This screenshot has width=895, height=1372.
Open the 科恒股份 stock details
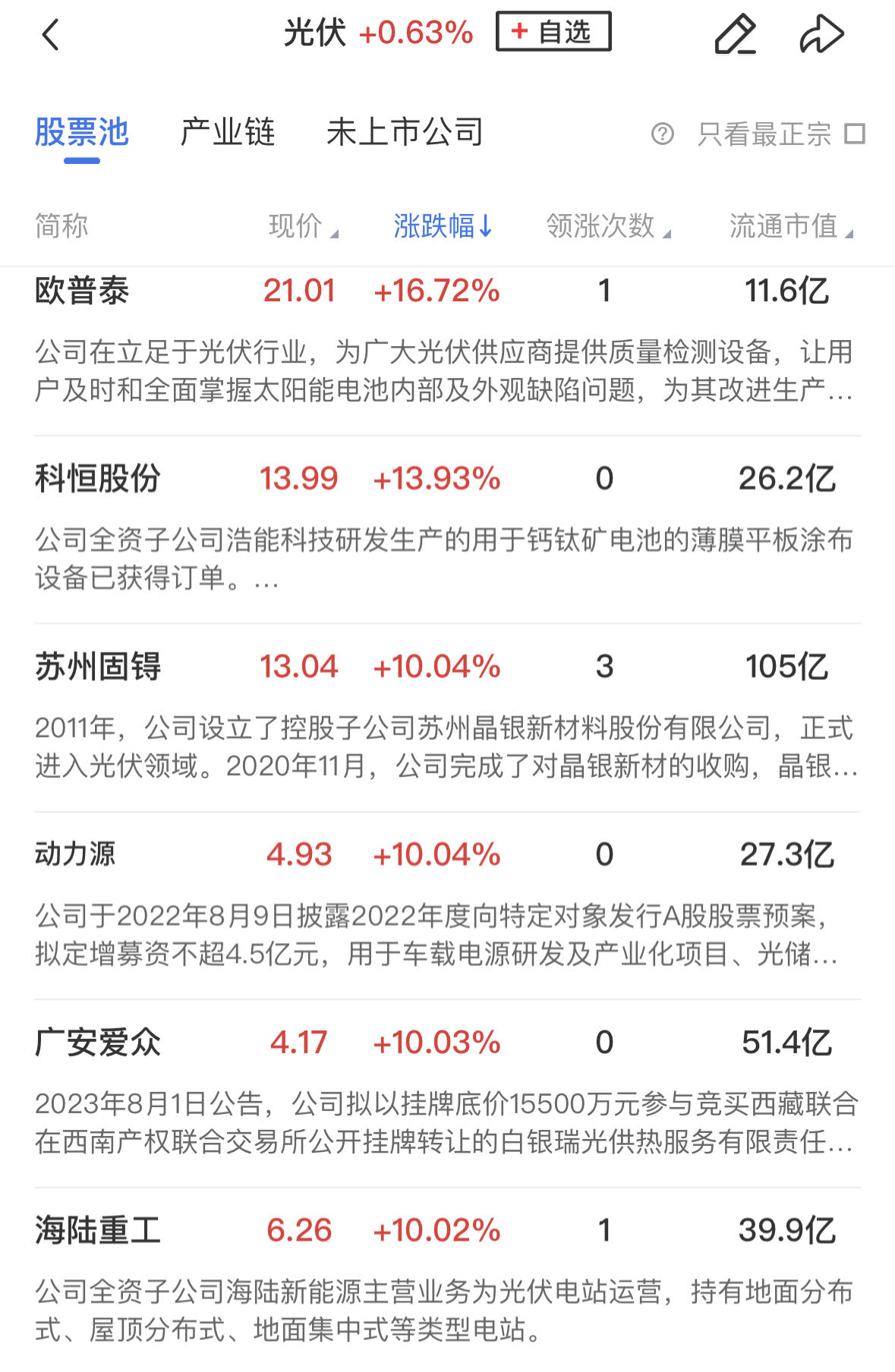pyautogui.click(x=97, y=480)
